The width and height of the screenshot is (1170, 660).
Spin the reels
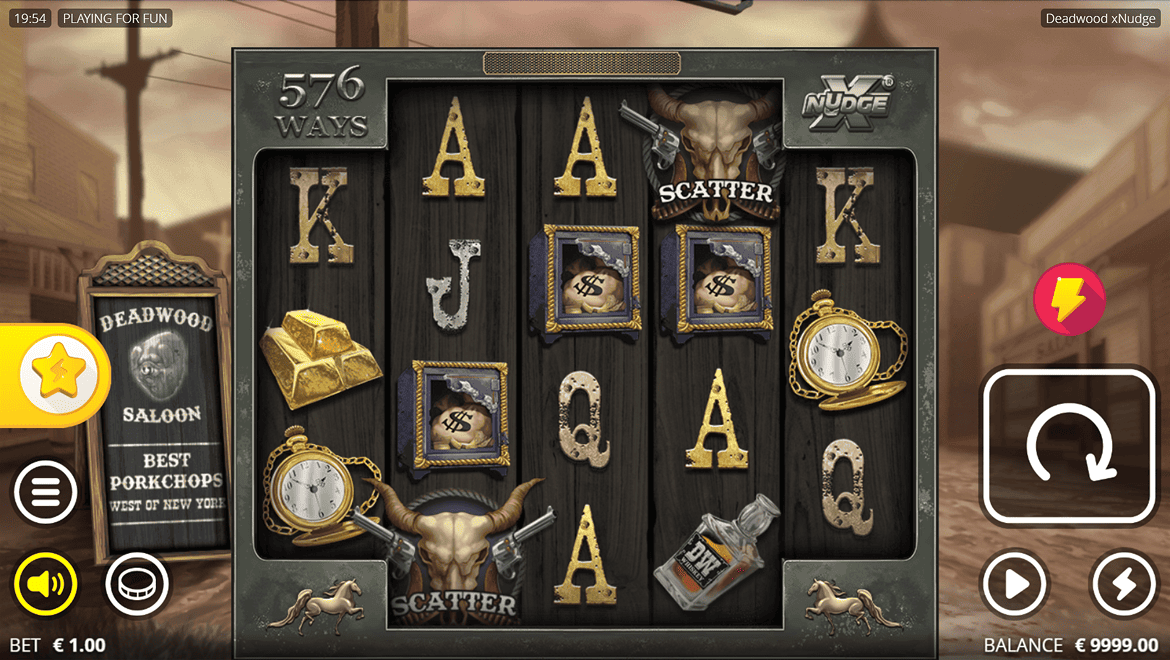pos(1069,447)
